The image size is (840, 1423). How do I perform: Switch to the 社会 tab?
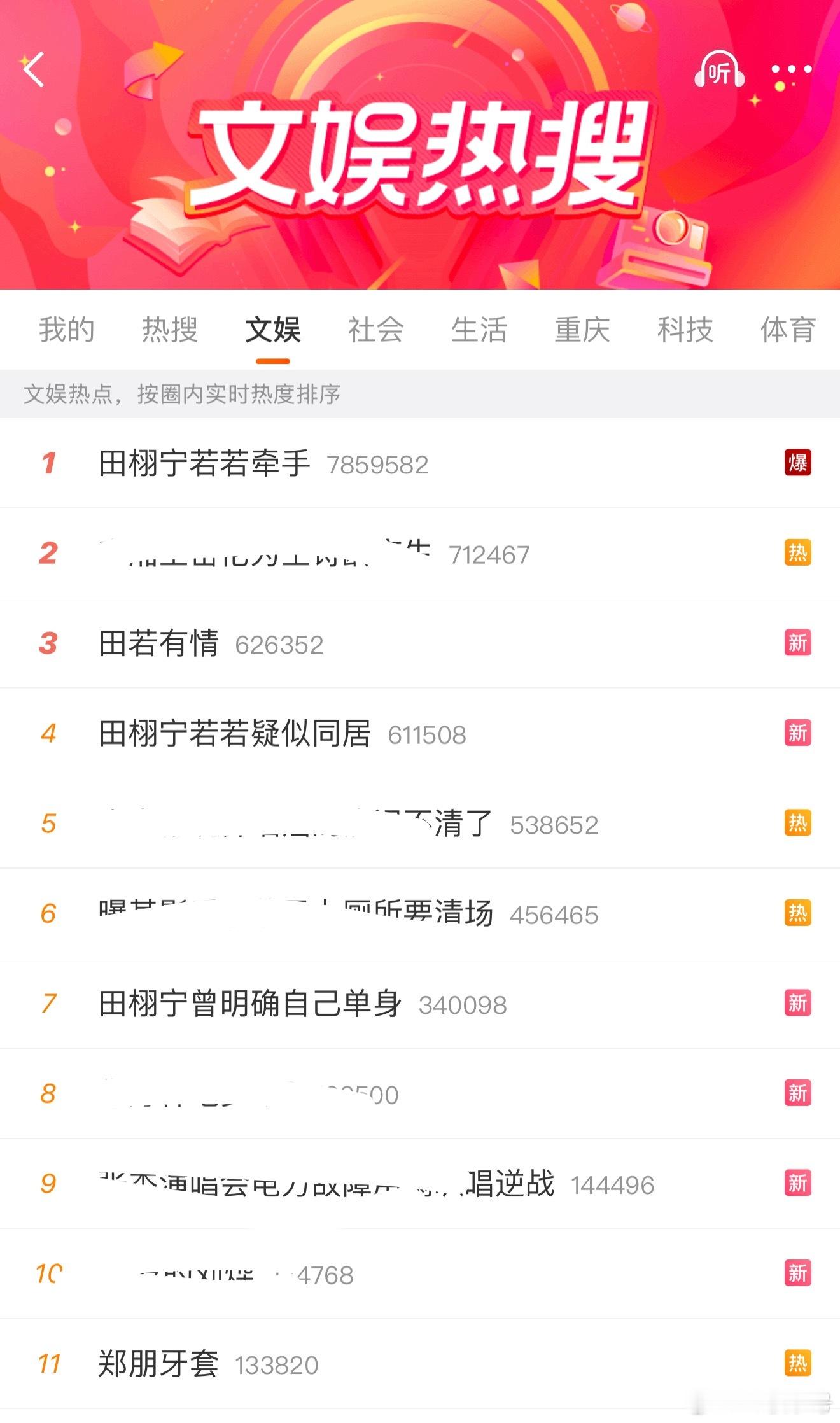pyautogui.click(x=375, y=330)
